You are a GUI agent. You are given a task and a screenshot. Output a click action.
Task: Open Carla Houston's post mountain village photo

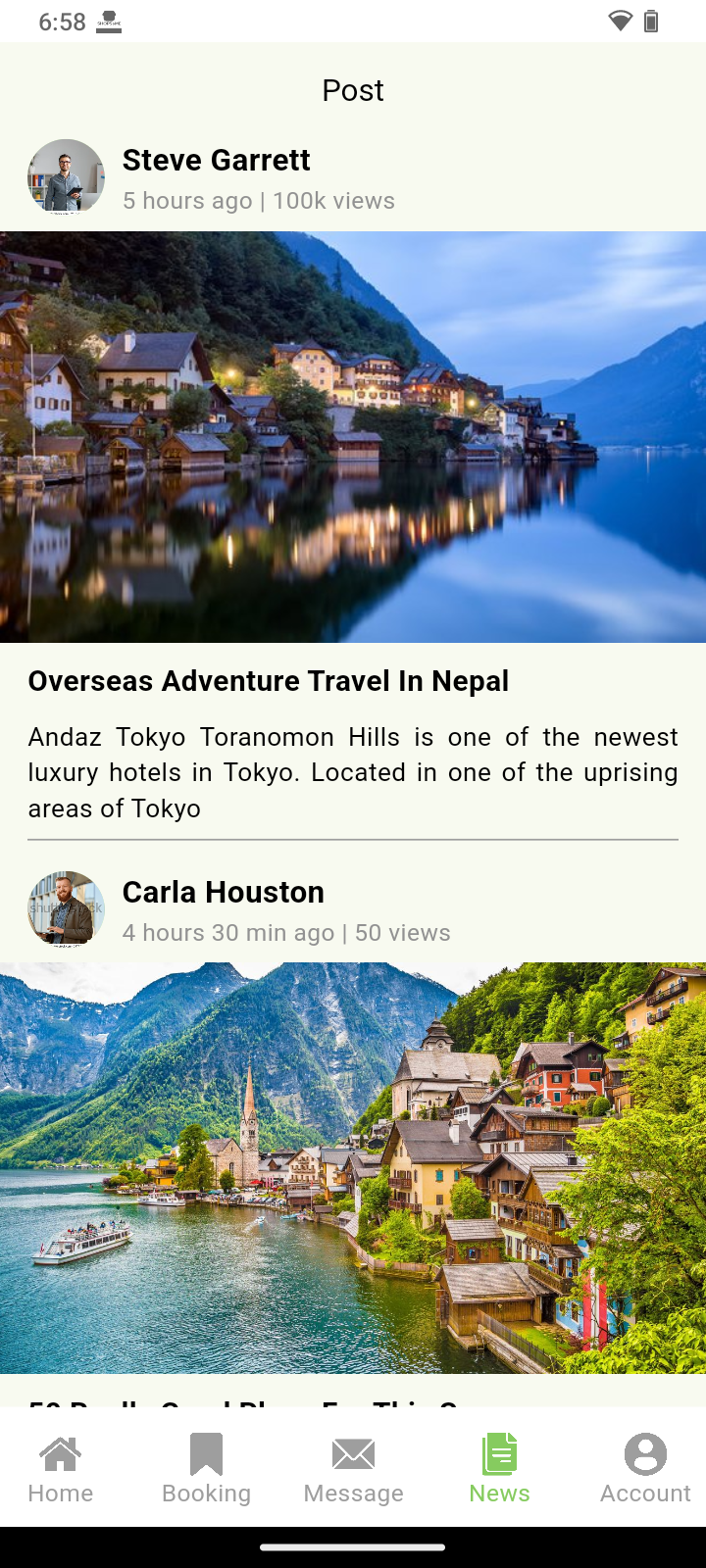pos(353,1167)
